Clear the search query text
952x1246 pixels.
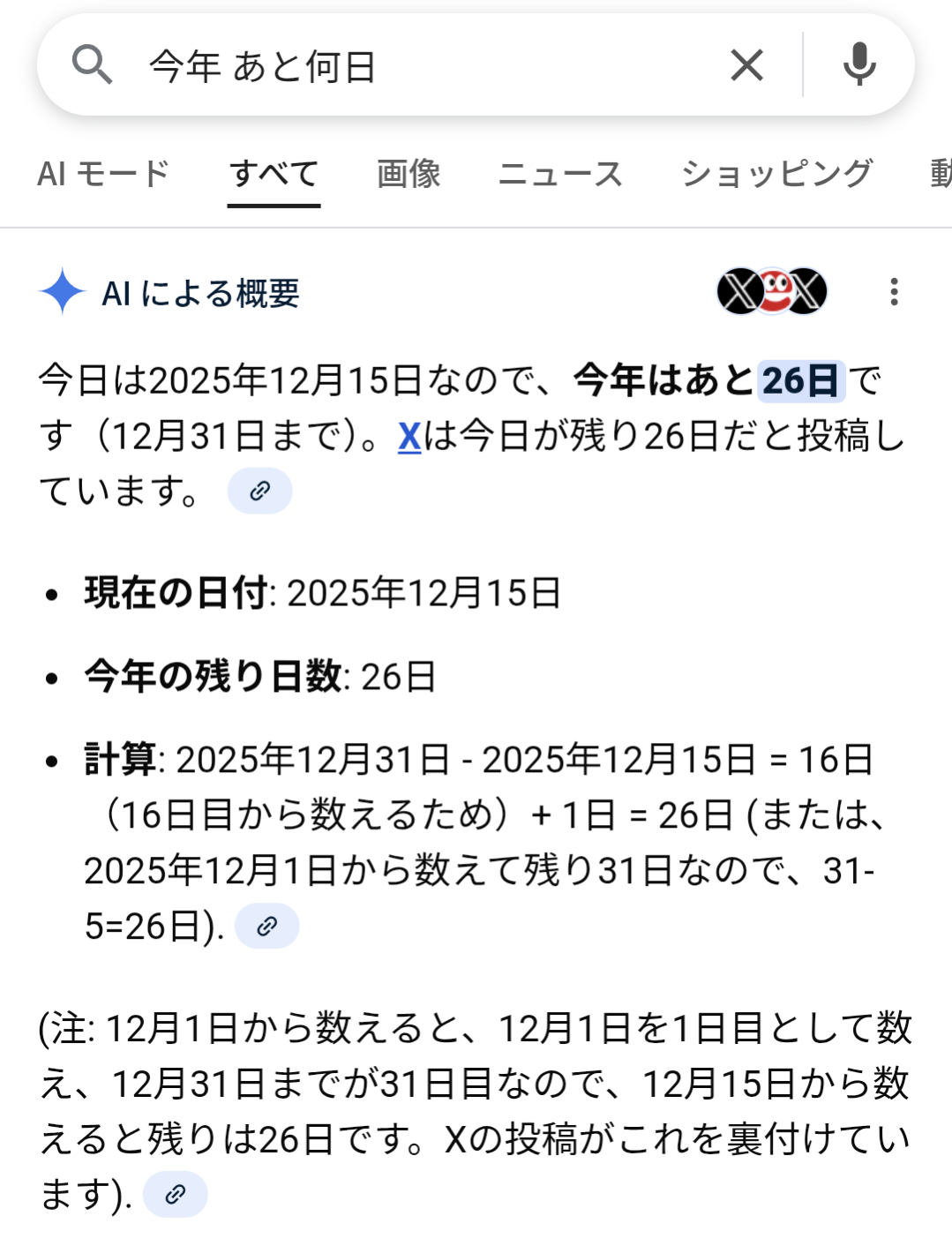pyautogui.click(x=746, y=65)
